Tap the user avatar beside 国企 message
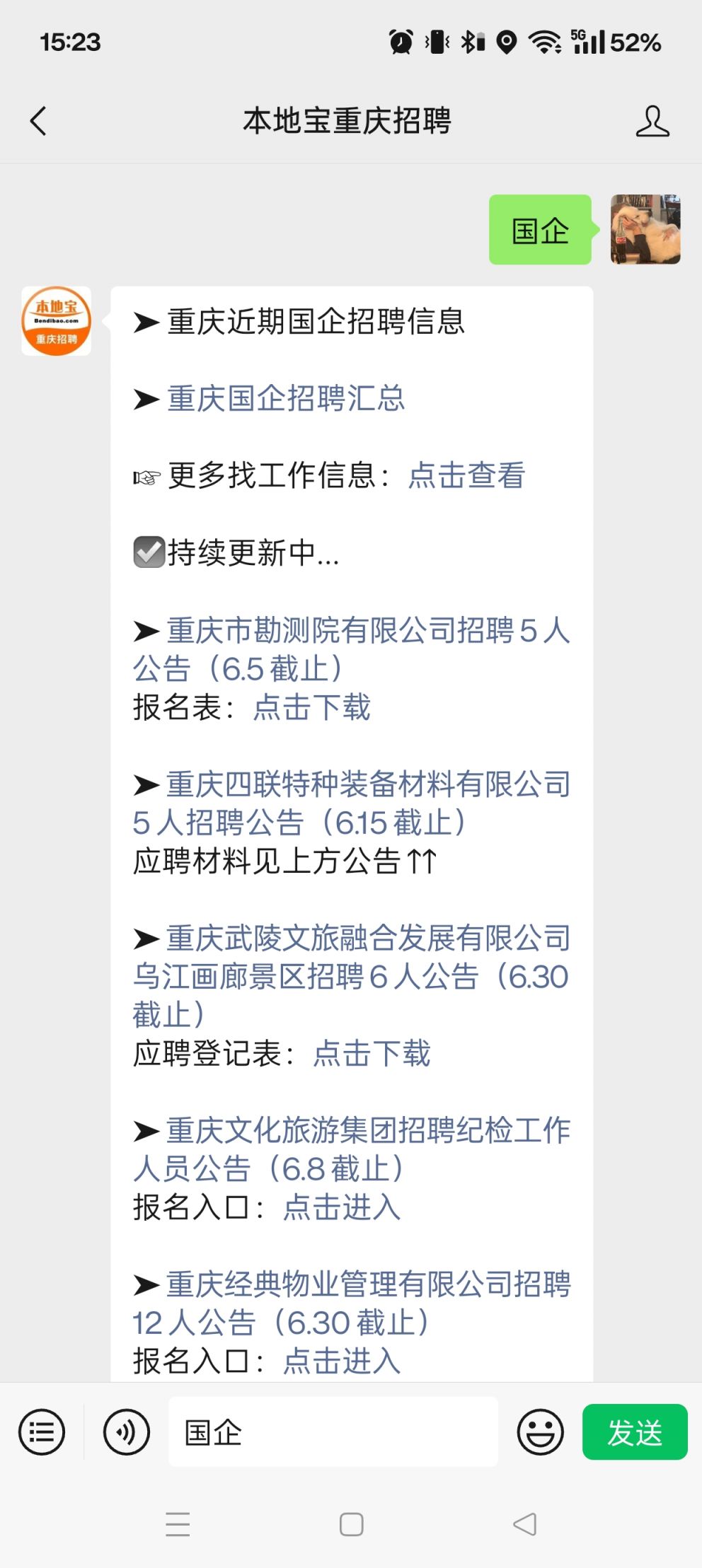702x1568 pixels. [x=645, y=229]
